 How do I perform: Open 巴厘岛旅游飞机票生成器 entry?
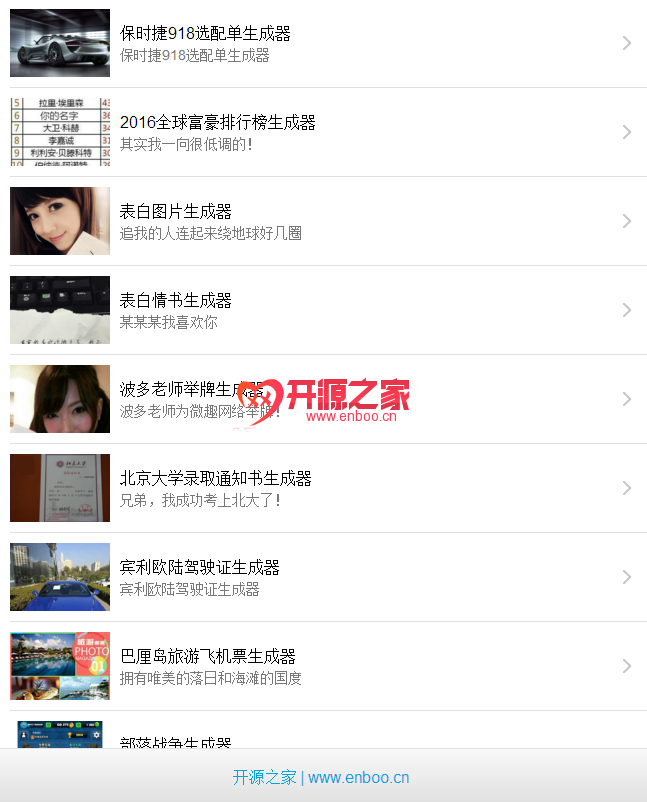click(x=207, y=657)
